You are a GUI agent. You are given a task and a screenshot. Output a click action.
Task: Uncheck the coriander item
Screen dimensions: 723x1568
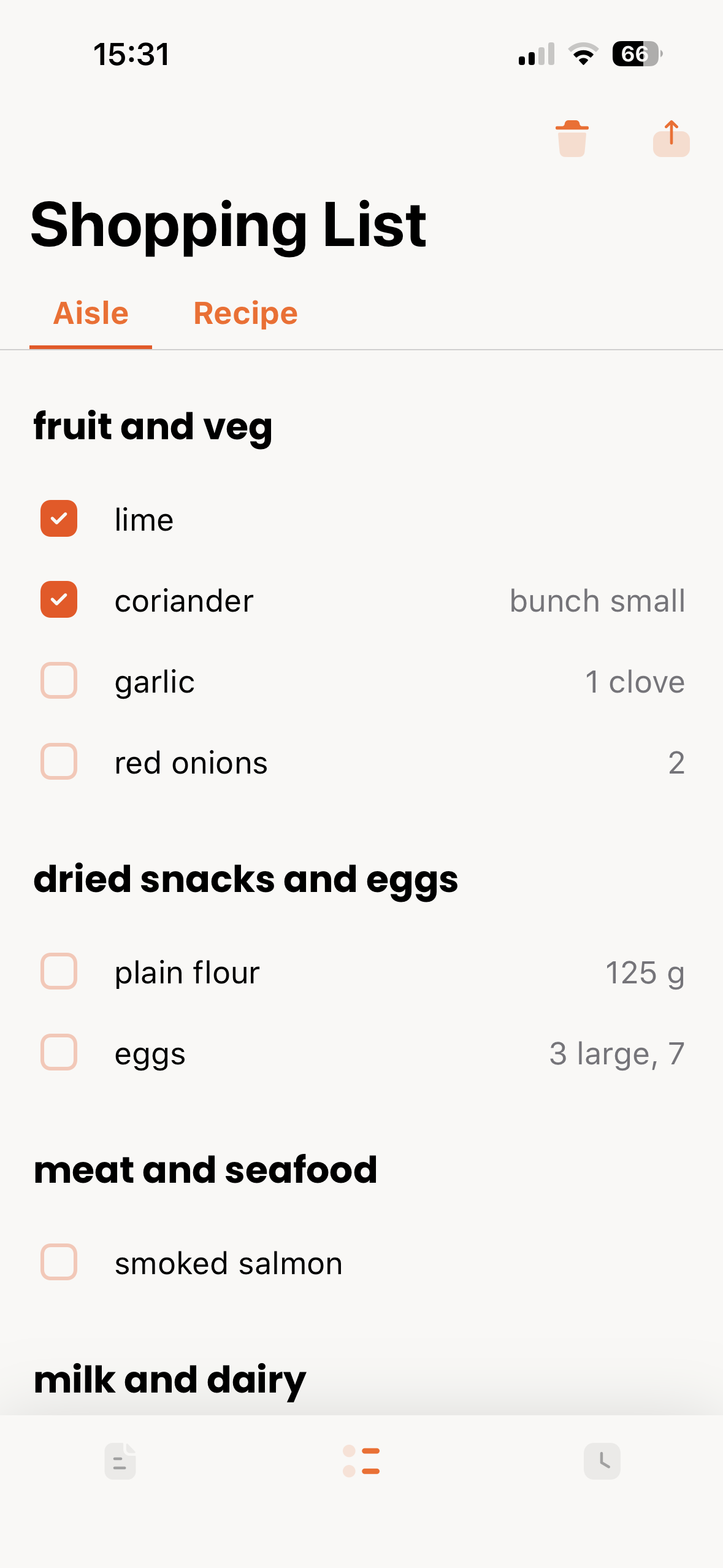point(58,600)
